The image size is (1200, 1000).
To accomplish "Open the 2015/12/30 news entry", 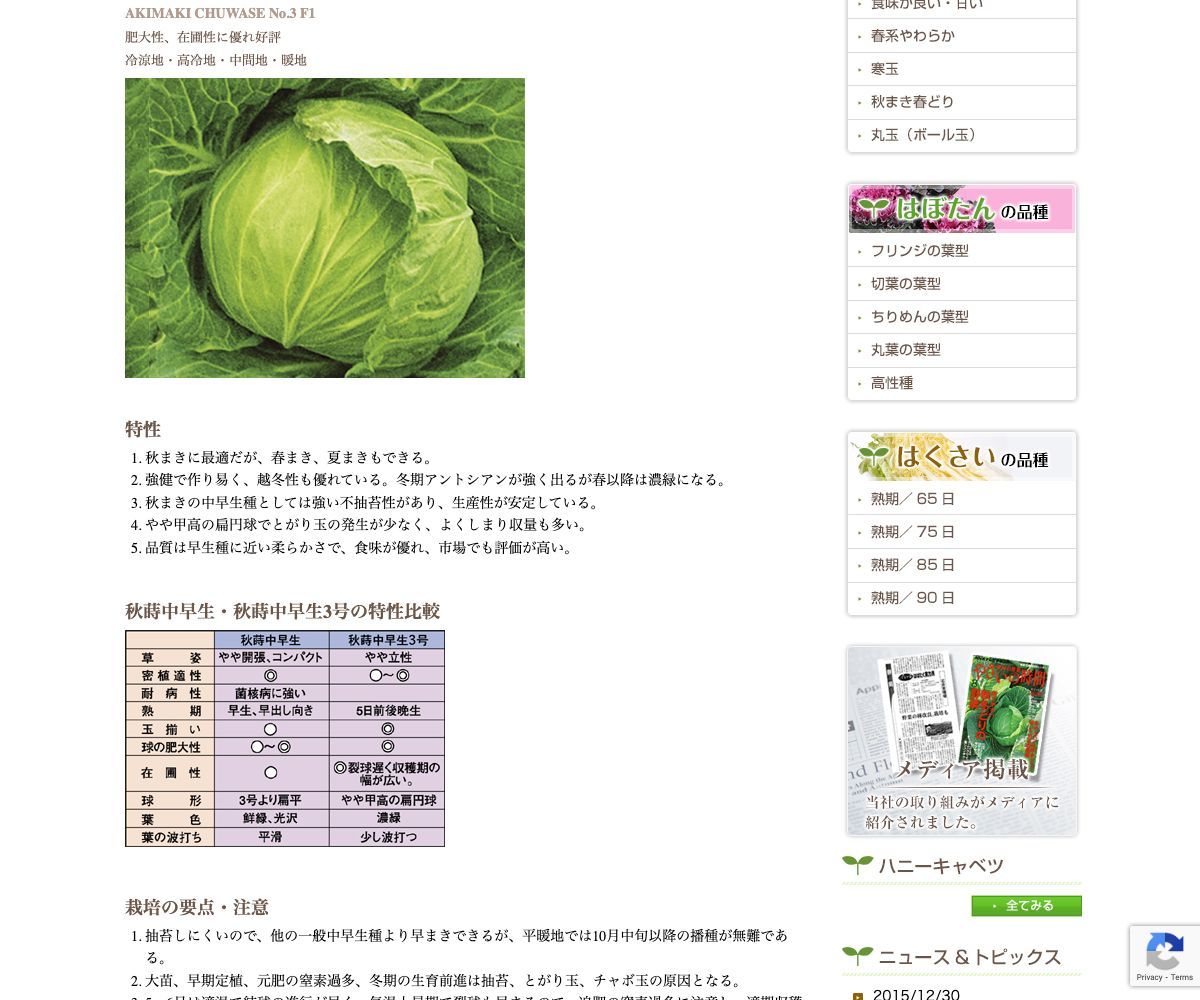I will [915, 994].
